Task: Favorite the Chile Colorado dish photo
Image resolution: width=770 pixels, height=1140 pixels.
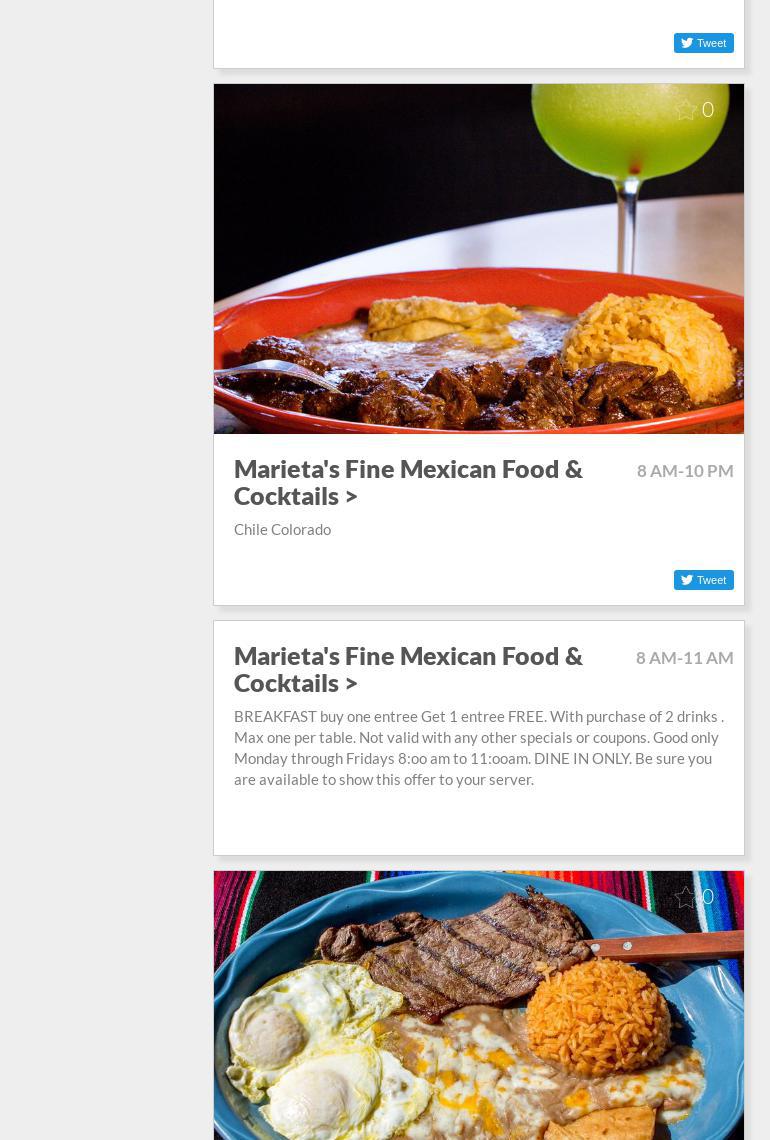Action: coord(686,110)
